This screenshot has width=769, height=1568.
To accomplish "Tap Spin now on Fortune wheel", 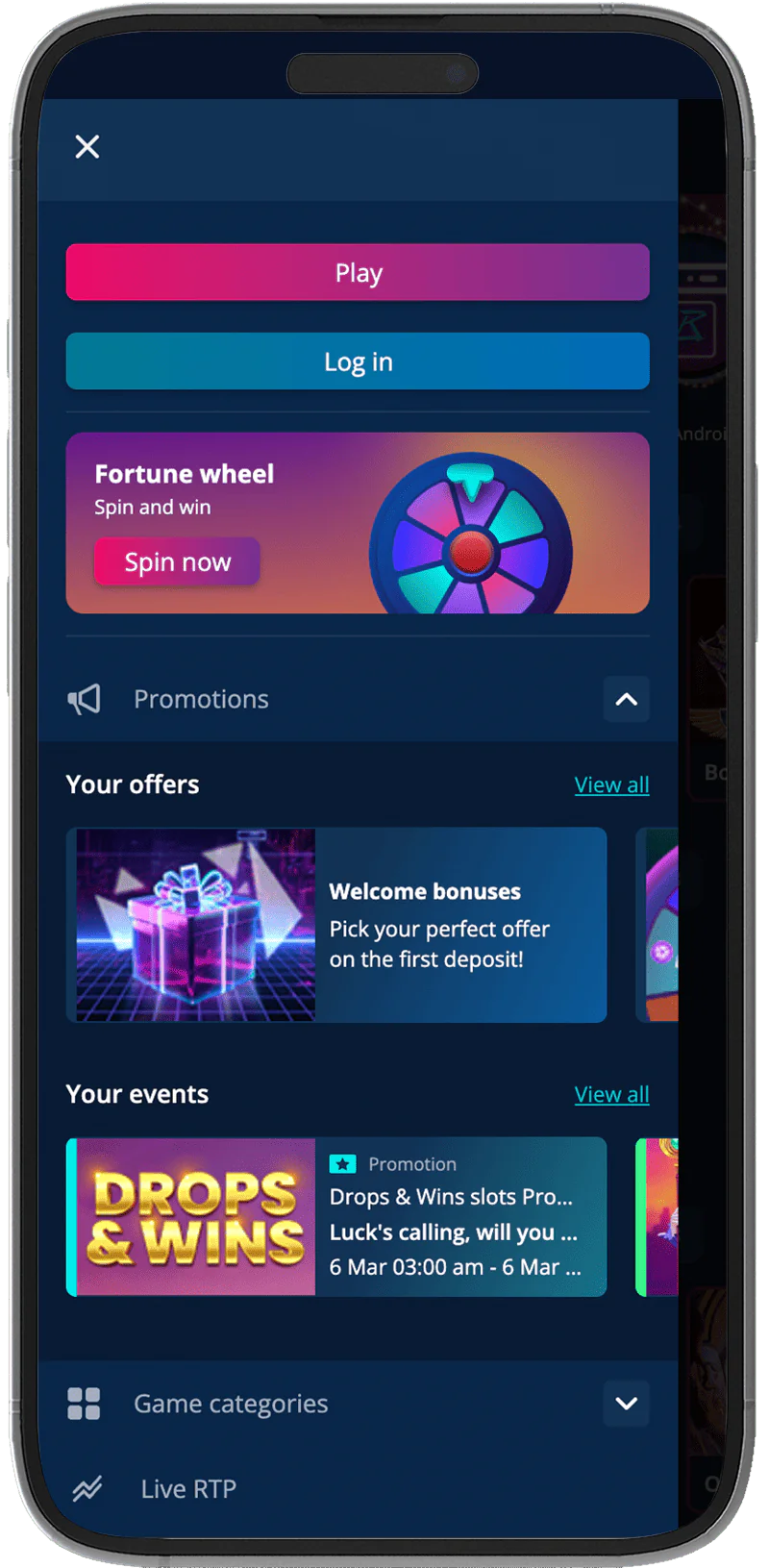I will coord(177,562).
